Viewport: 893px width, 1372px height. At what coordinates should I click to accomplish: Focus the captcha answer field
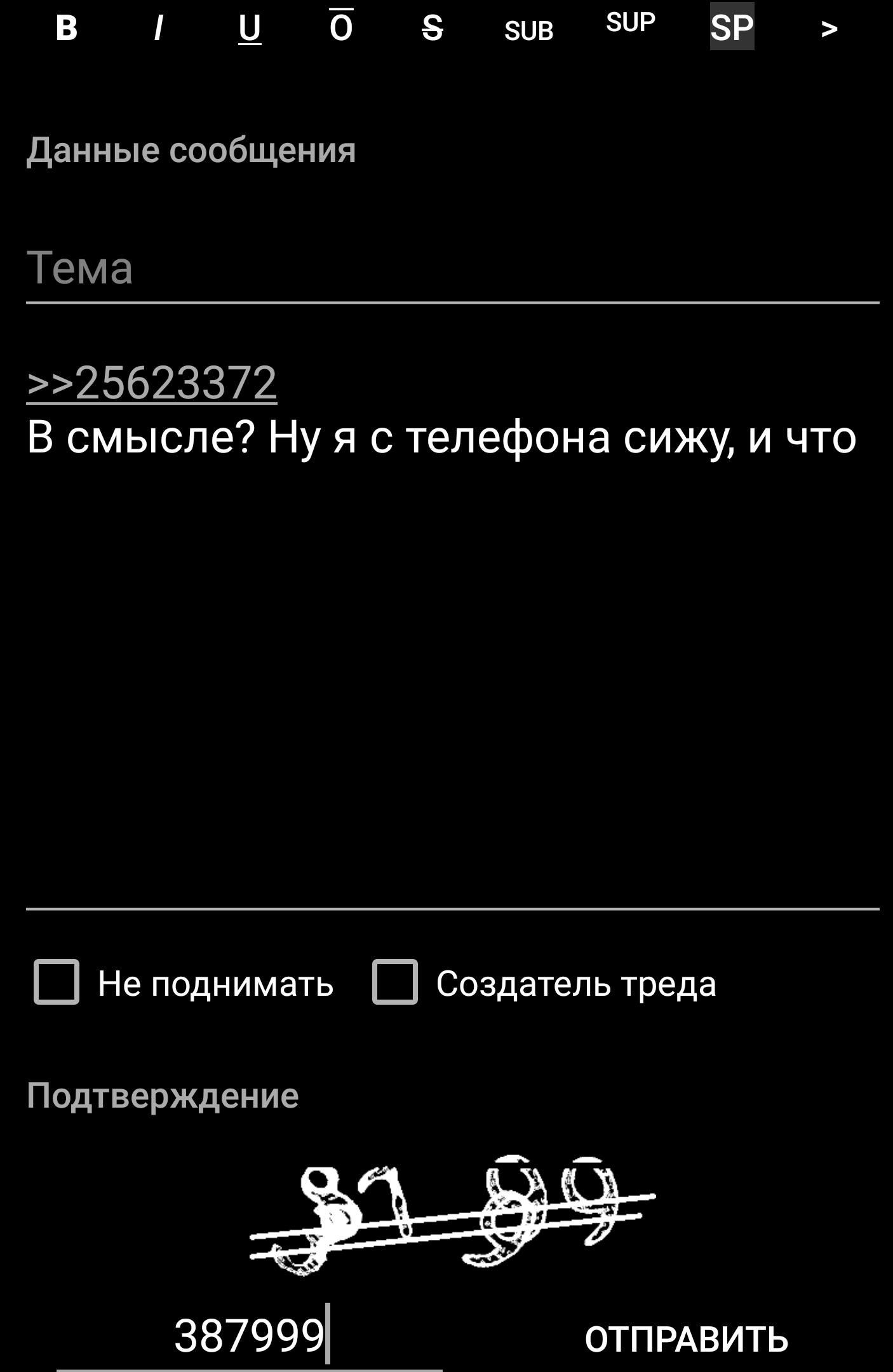(x=249, y=1335)
